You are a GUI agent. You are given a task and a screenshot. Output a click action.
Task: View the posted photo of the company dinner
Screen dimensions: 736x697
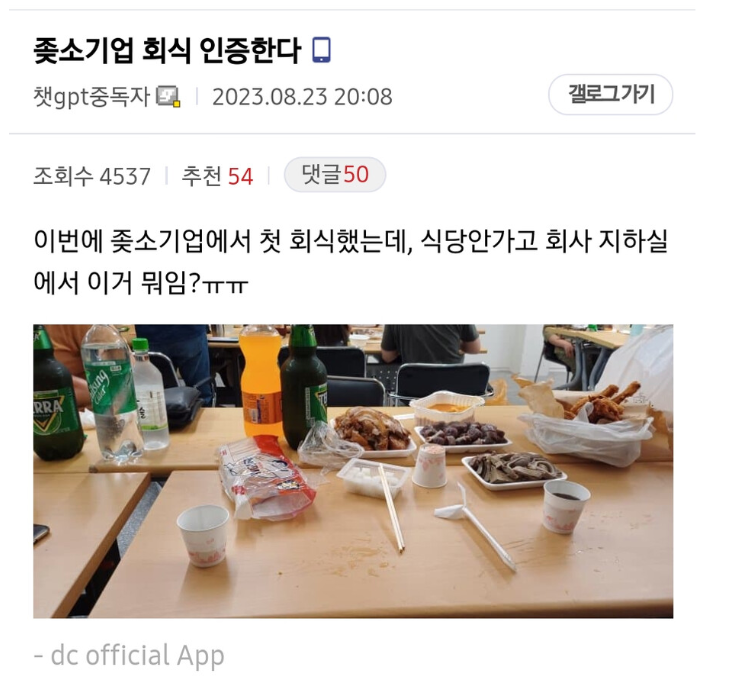click(x=352, y=470)
